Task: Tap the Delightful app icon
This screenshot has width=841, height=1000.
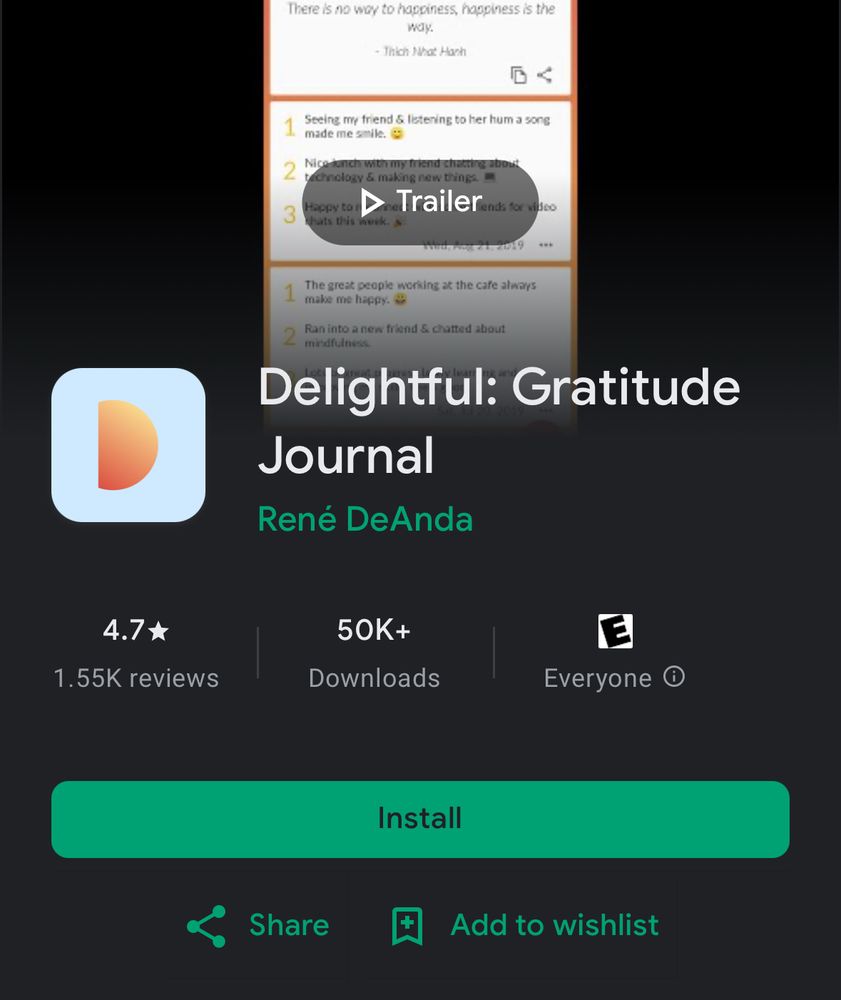Action: 128,444
